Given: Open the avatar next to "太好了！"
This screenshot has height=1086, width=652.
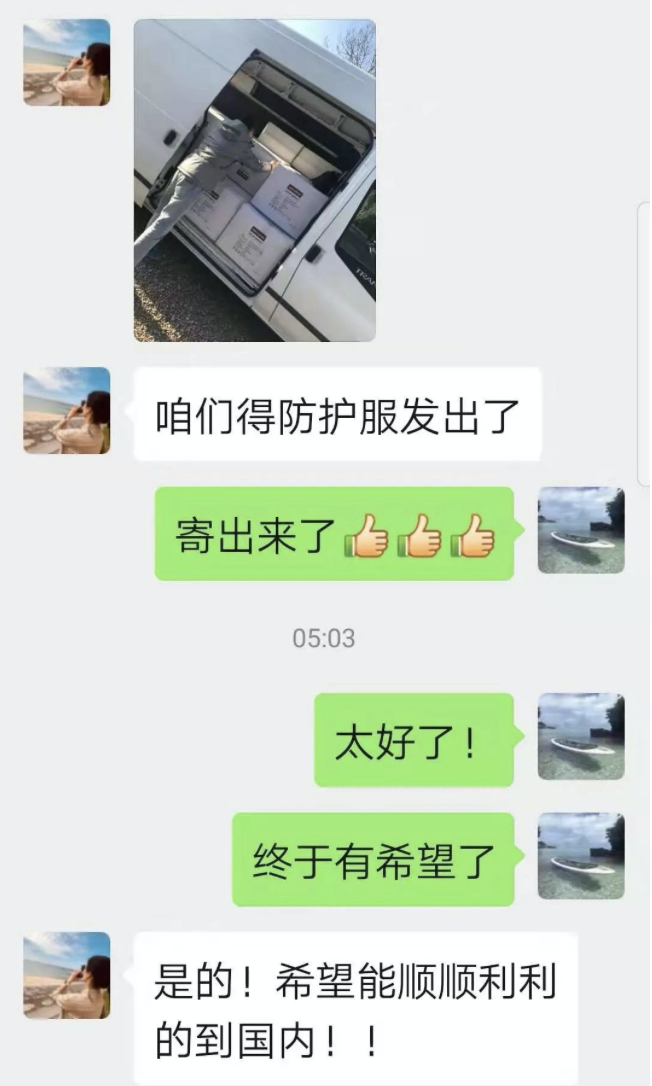Looking at the screenshot, I should click(x=581, y=737).
